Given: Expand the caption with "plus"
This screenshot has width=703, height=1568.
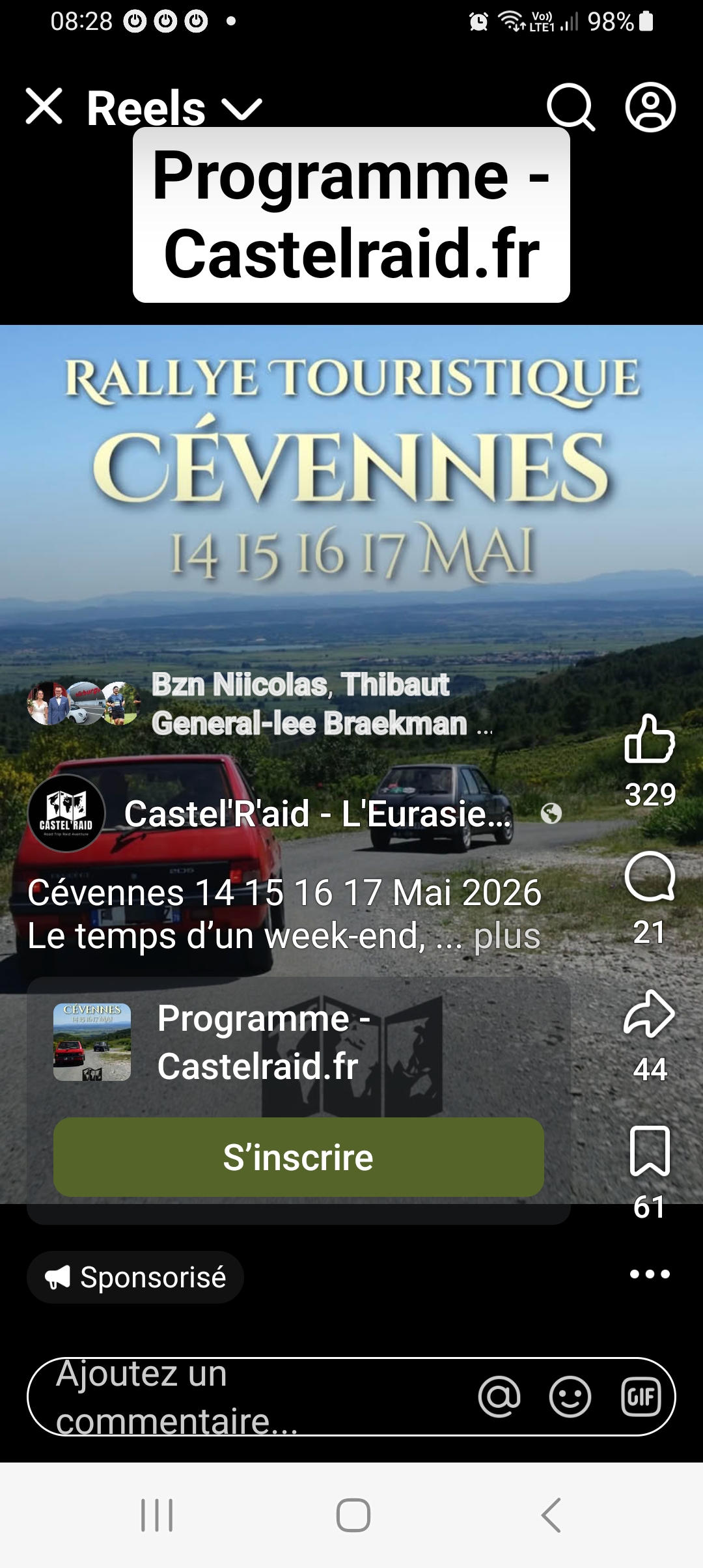Looking at the screenshot, I should coord(506,936).
